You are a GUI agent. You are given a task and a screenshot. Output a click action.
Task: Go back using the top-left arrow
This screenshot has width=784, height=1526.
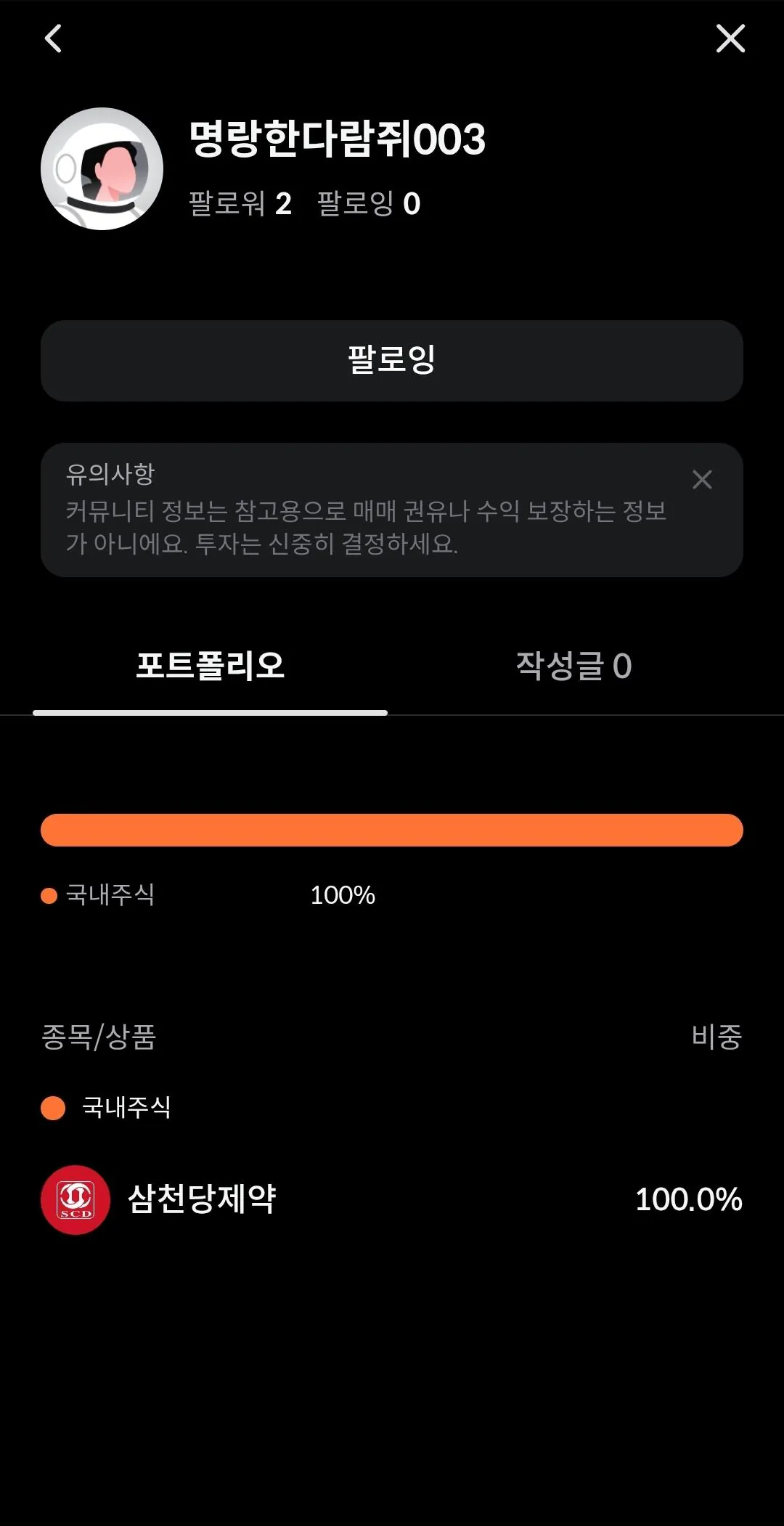(53, 38)
